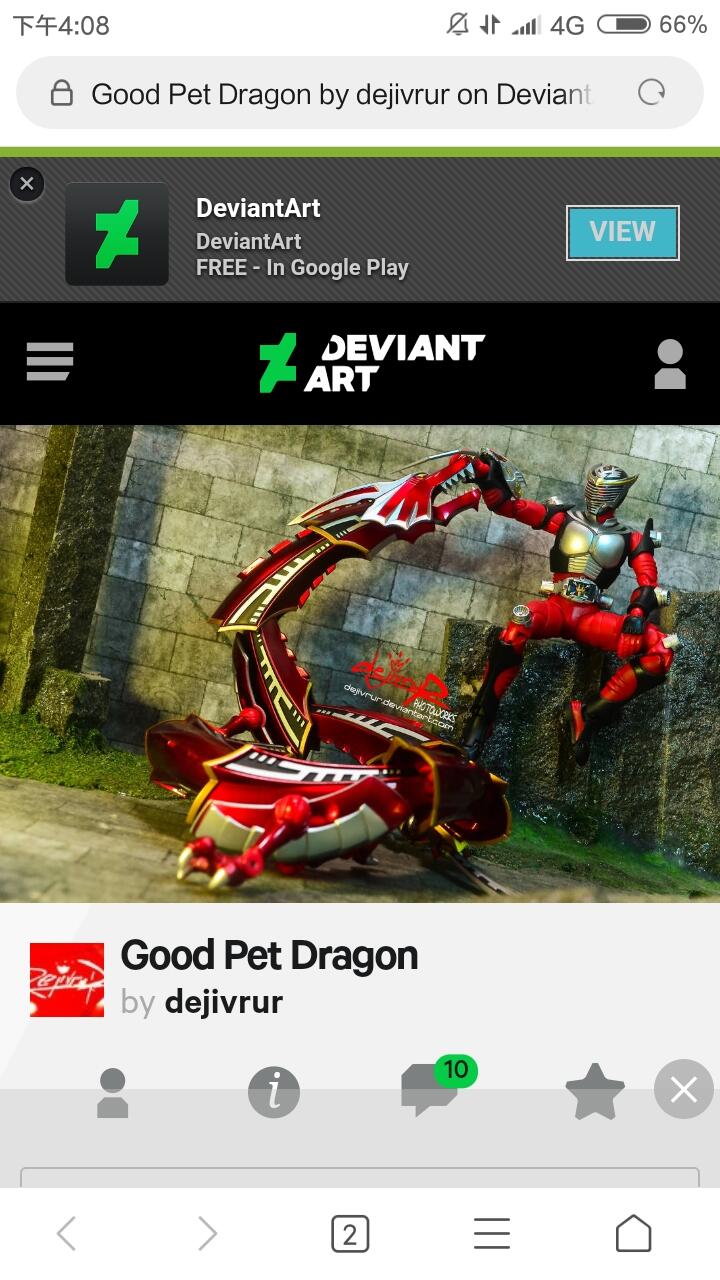This screenshot has width=720, height=1280.
Task: Open the user account icon in header
Action: coord(669,364)
